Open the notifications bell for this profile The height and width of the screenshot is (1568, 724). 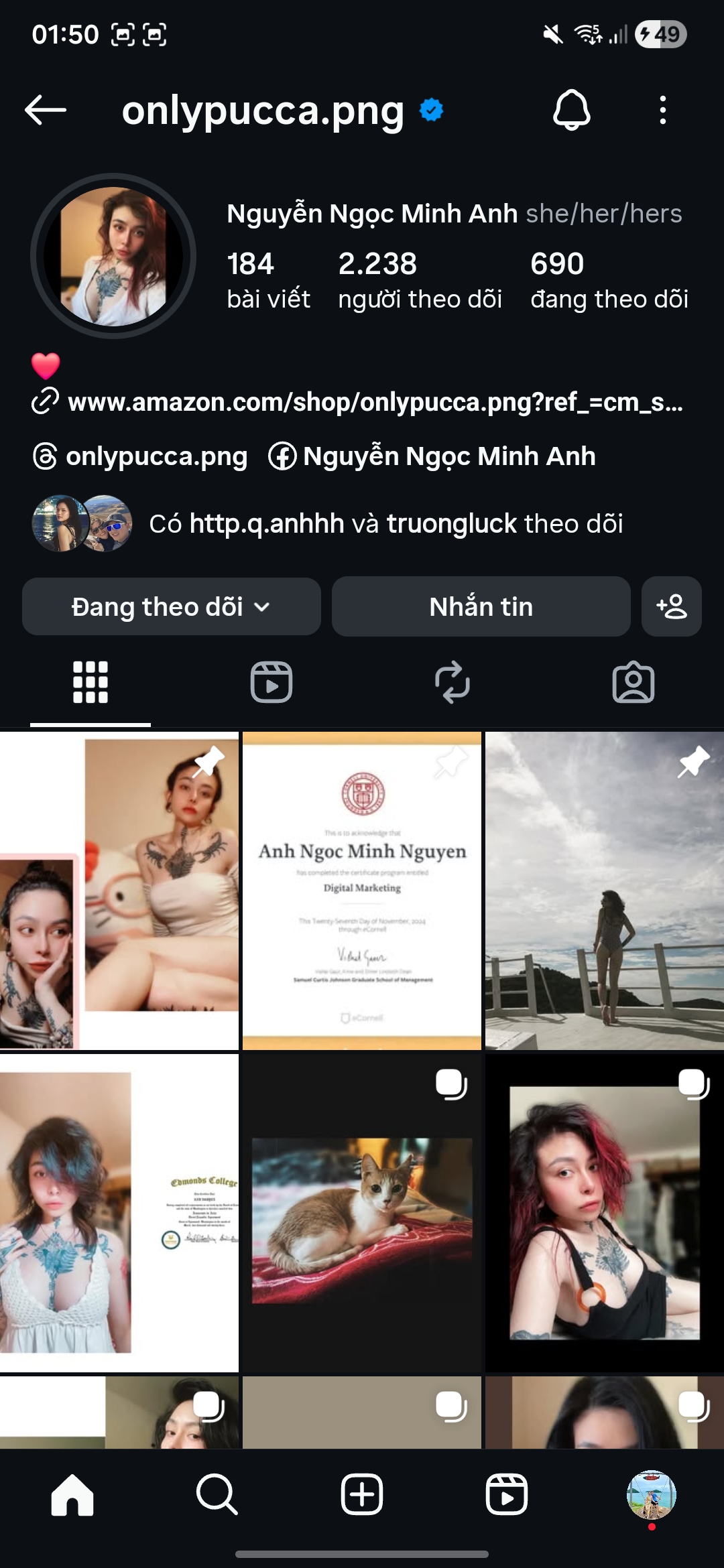pyautogui.click(x=571, y=110)
